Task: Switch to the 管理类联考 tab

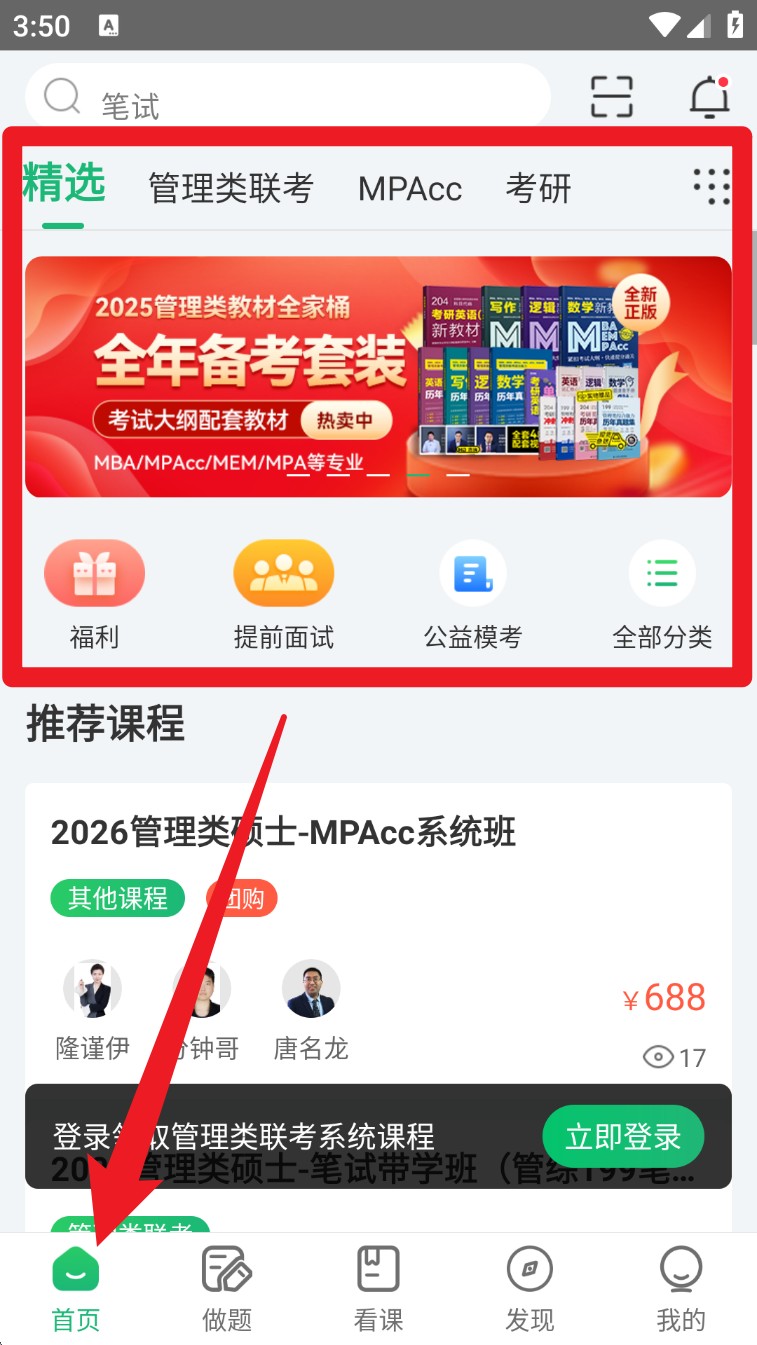Action: tap(231, 187)
